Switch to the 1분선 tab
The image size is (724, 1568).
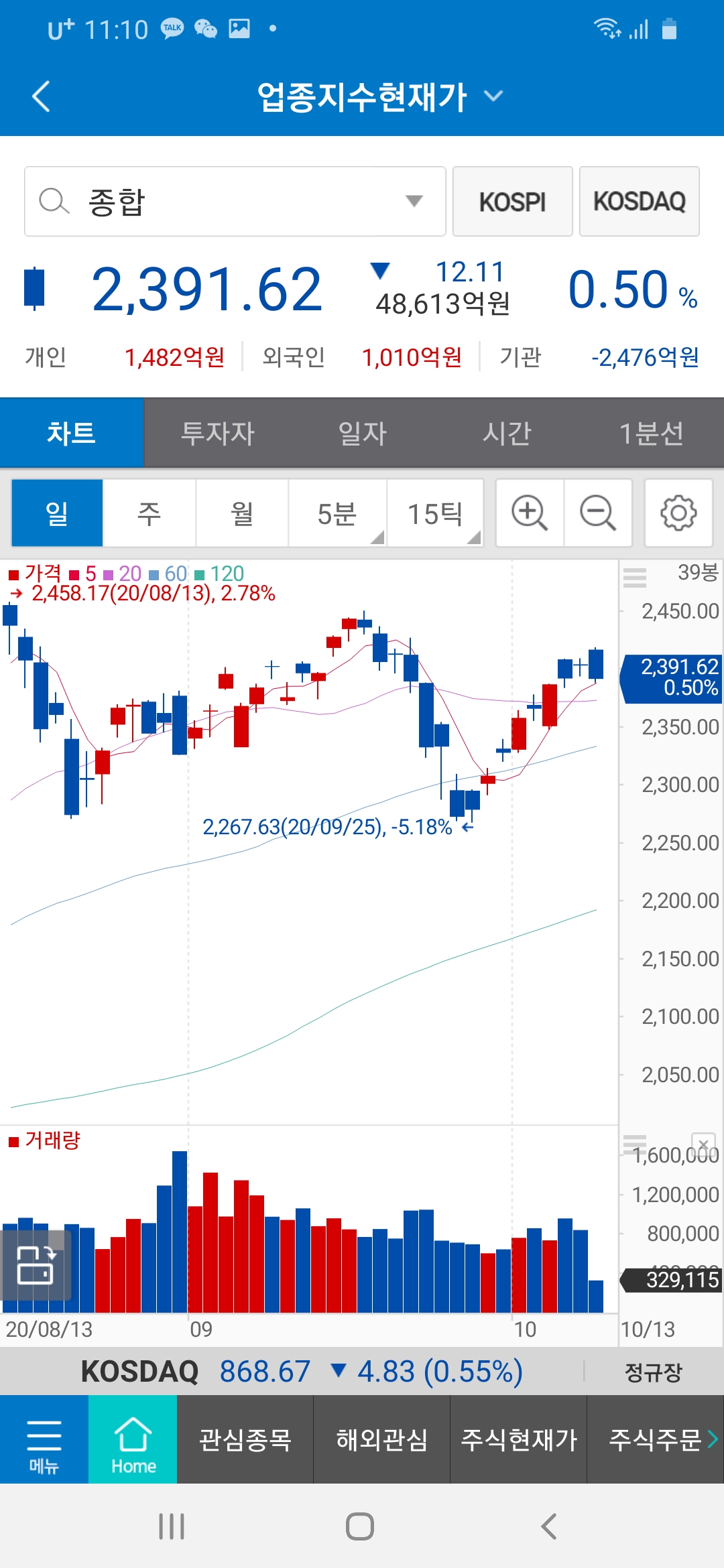click(651, 433)
